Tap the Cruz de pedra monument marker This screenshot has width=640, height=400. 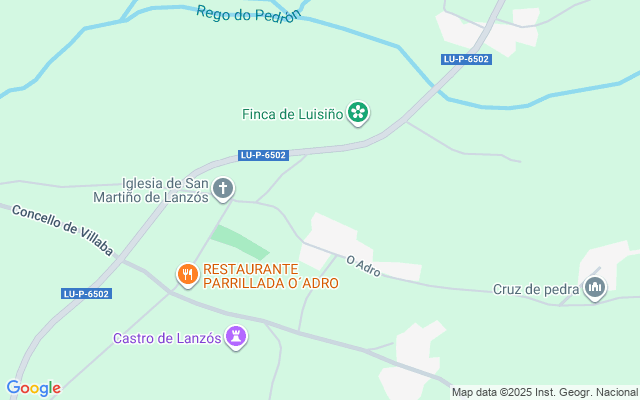tap(595, 289)
